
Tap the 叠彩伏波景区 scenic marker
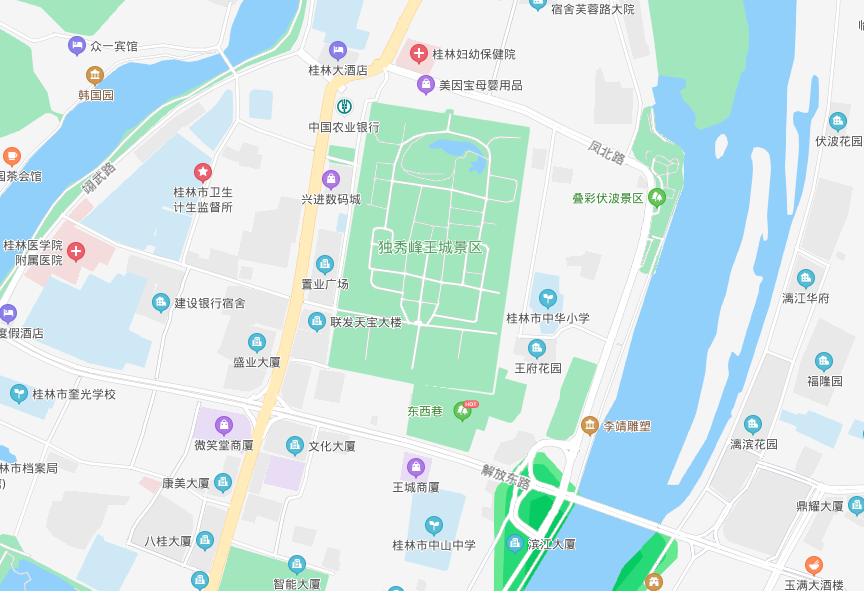click(657, 198)
